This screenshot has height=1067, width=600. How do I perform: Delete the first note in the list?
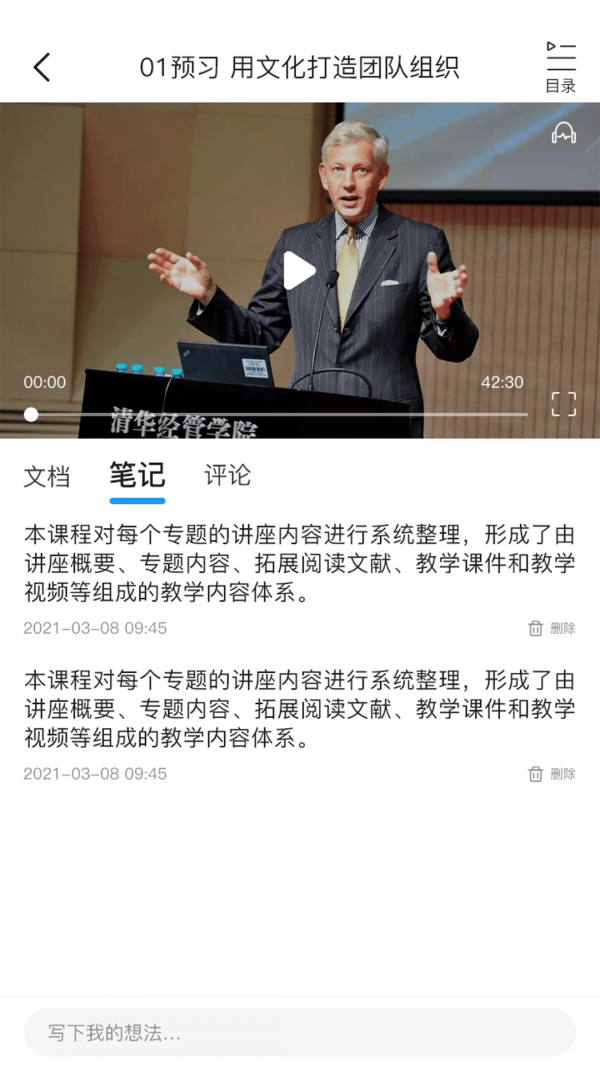coord(552,628)
